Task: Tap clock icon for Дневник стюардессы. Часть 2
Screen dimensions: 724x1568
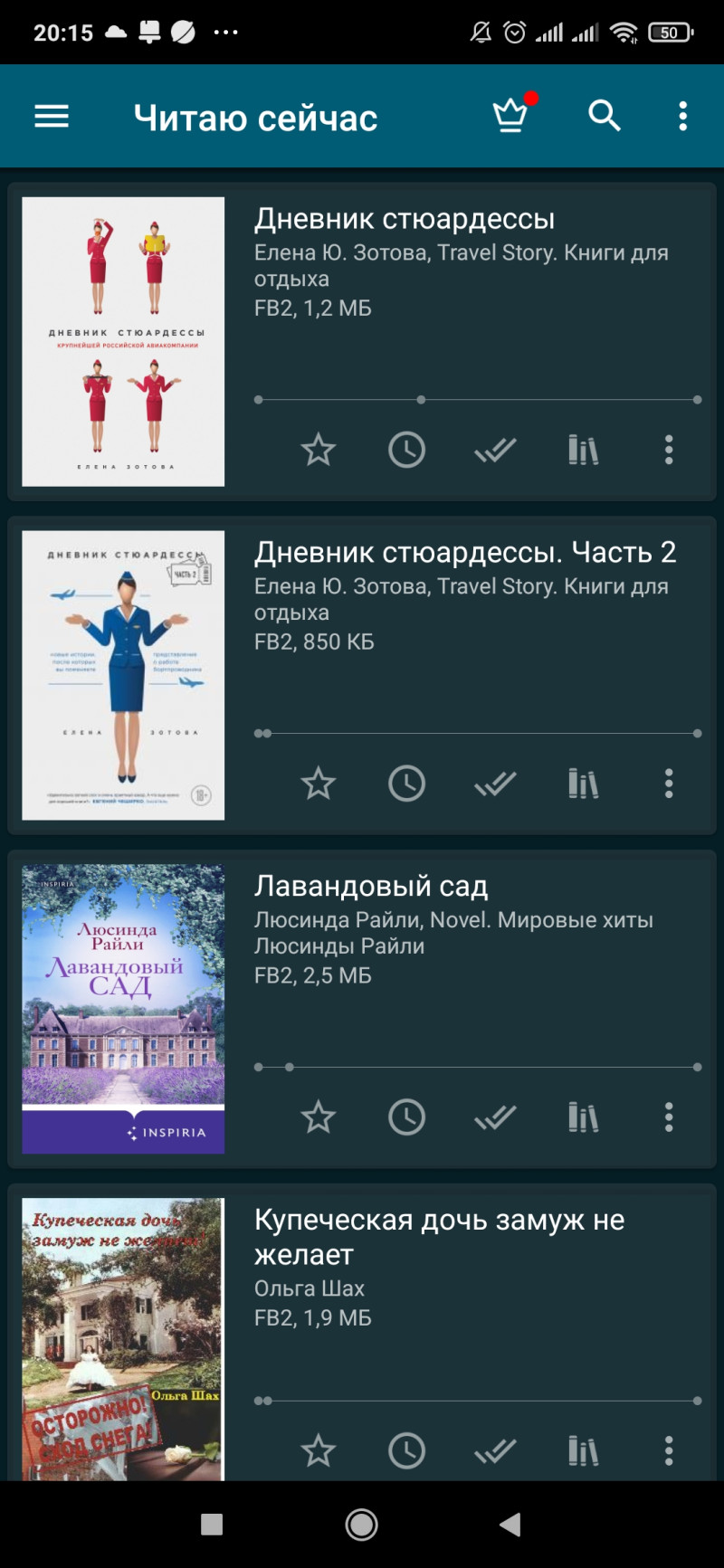Action: [x=406, y=784]
